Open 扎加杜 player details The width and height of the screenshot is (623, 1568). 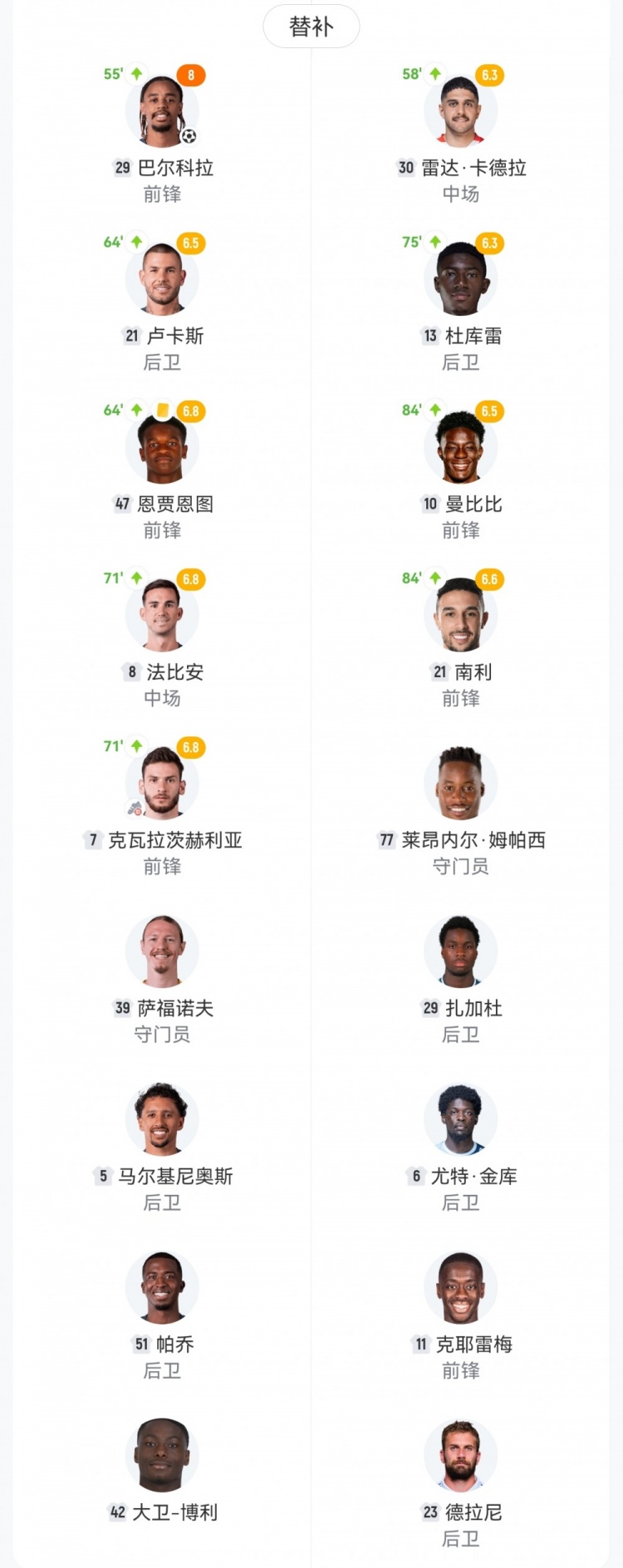[x=460, y=952]
